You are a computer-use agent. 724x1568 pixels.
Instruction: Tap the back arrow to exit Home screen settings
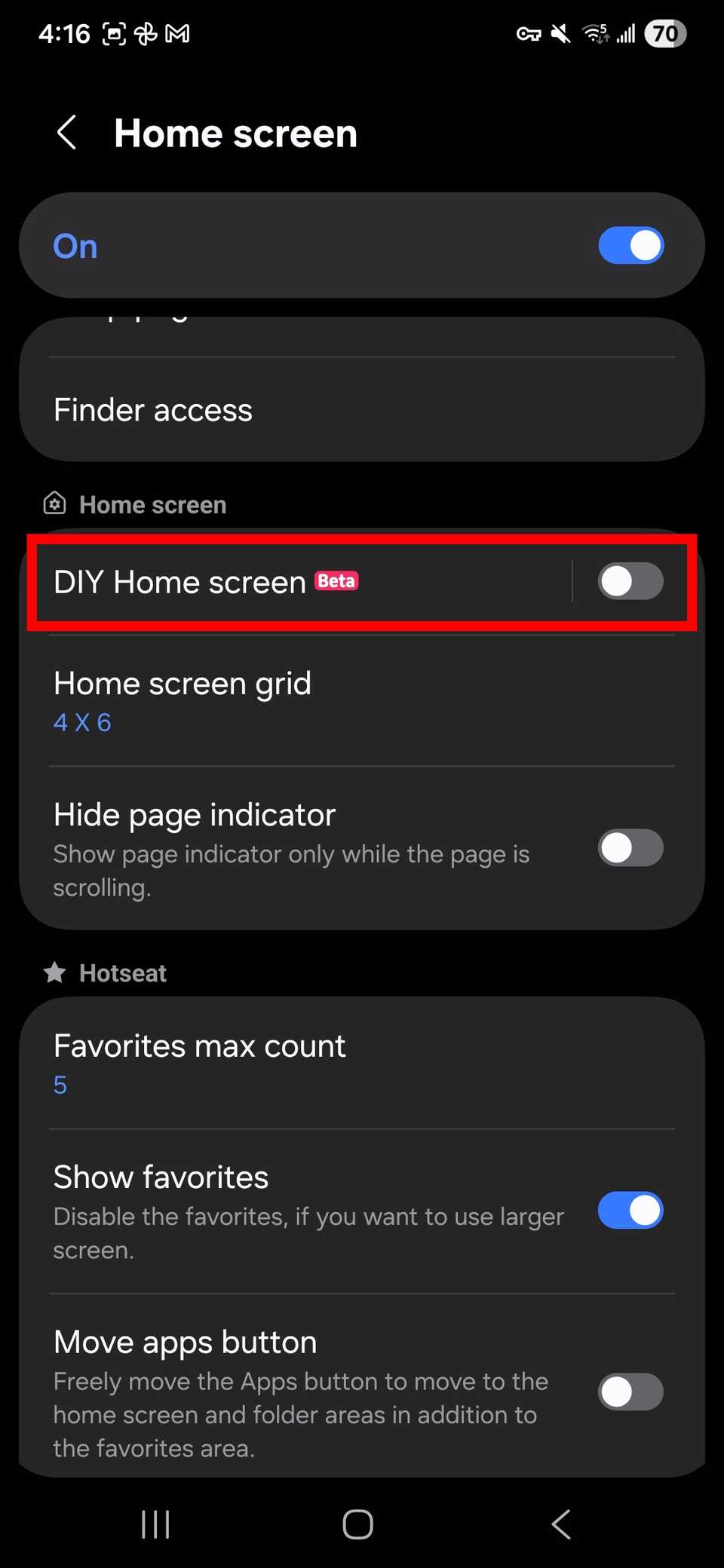[66, 133]
